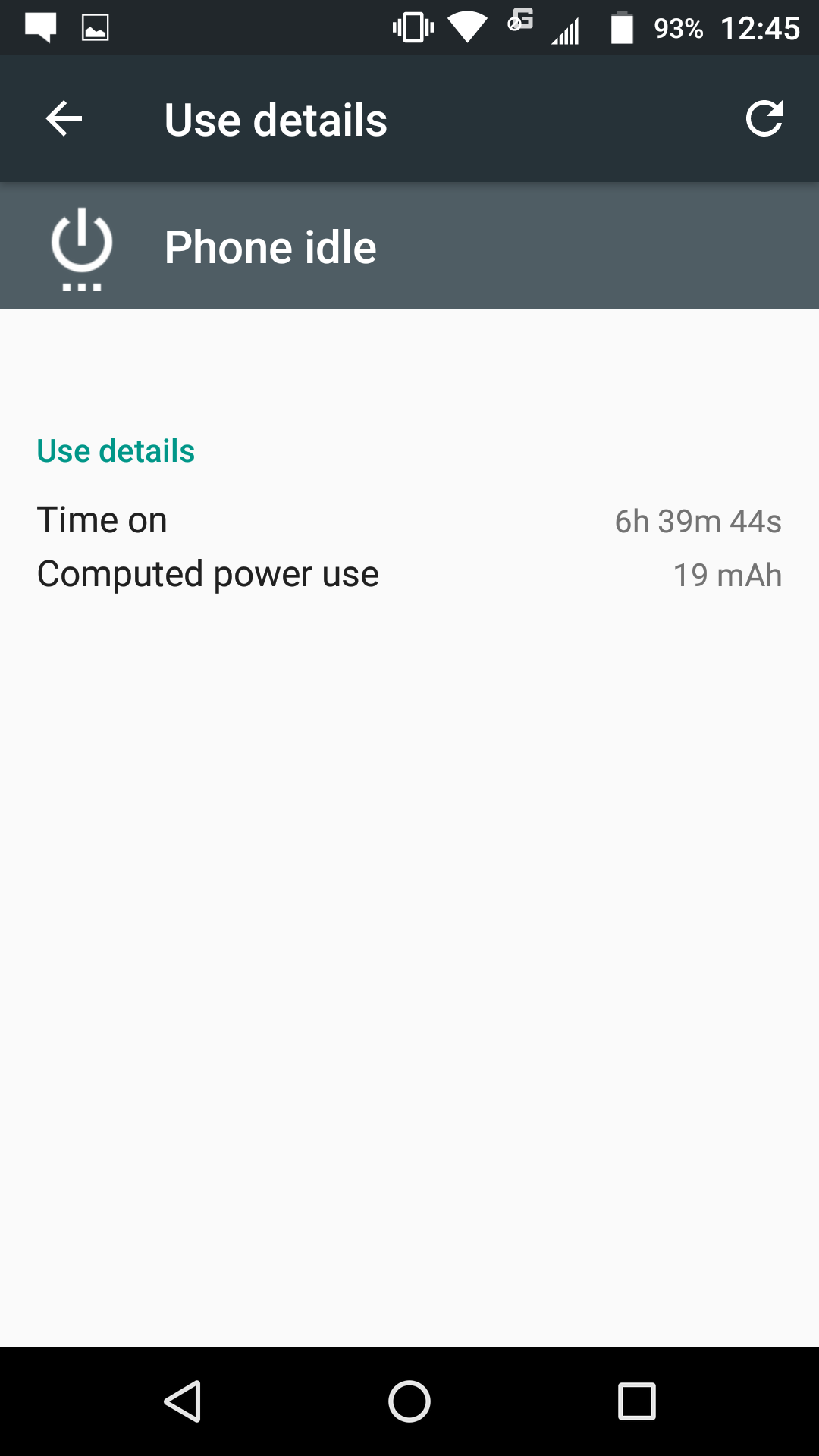Refresh the battery use details
819x1456 pixels.
(764, 119)
